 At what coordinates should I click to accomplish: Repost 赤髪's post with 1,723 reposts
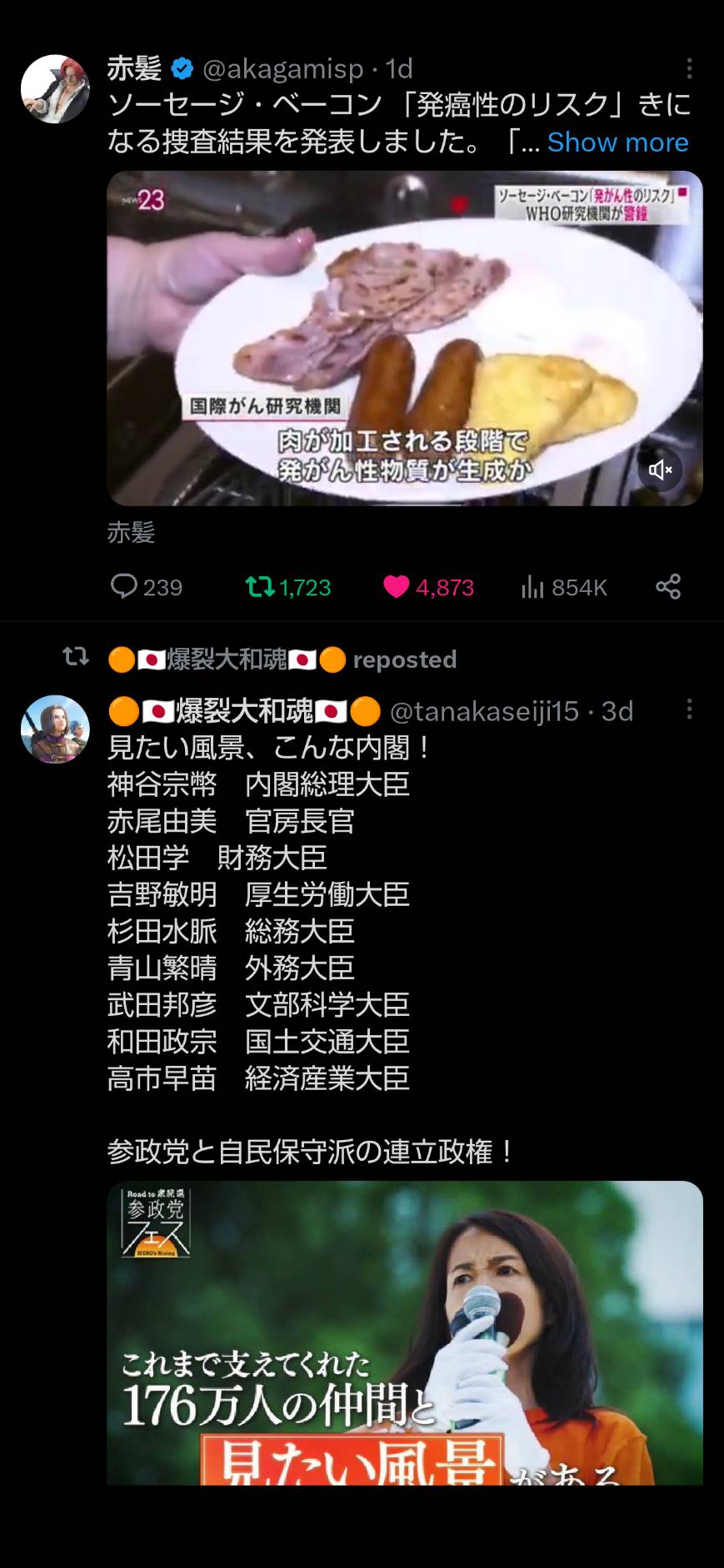coord(288,587)
